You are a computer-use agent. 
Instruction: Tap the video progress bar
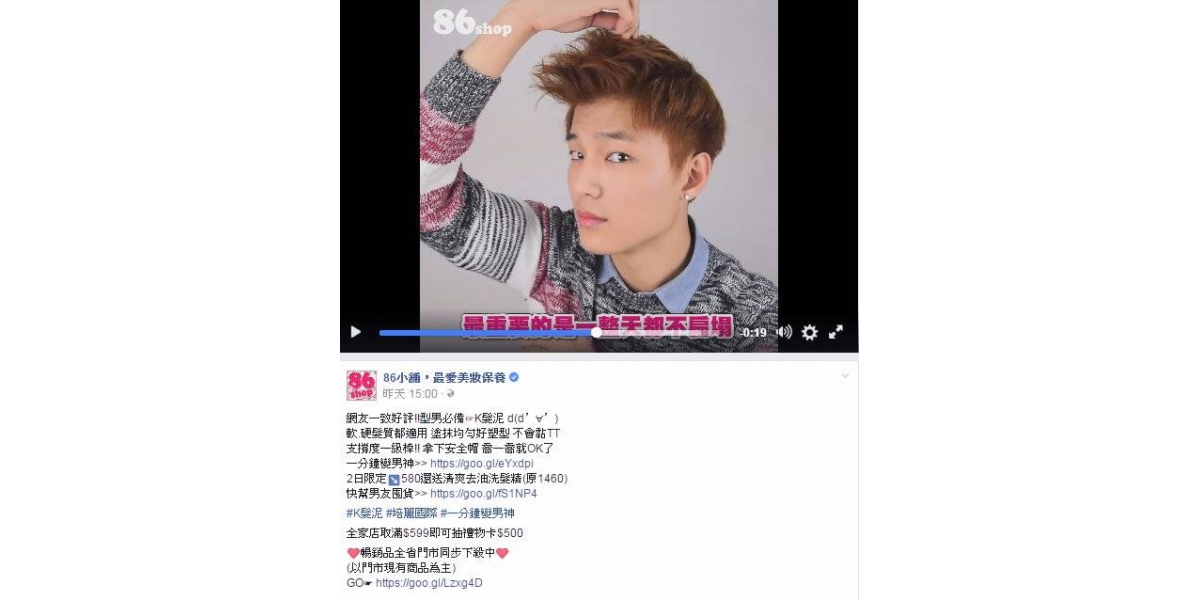pyautogui.click(x=480, y=333)
